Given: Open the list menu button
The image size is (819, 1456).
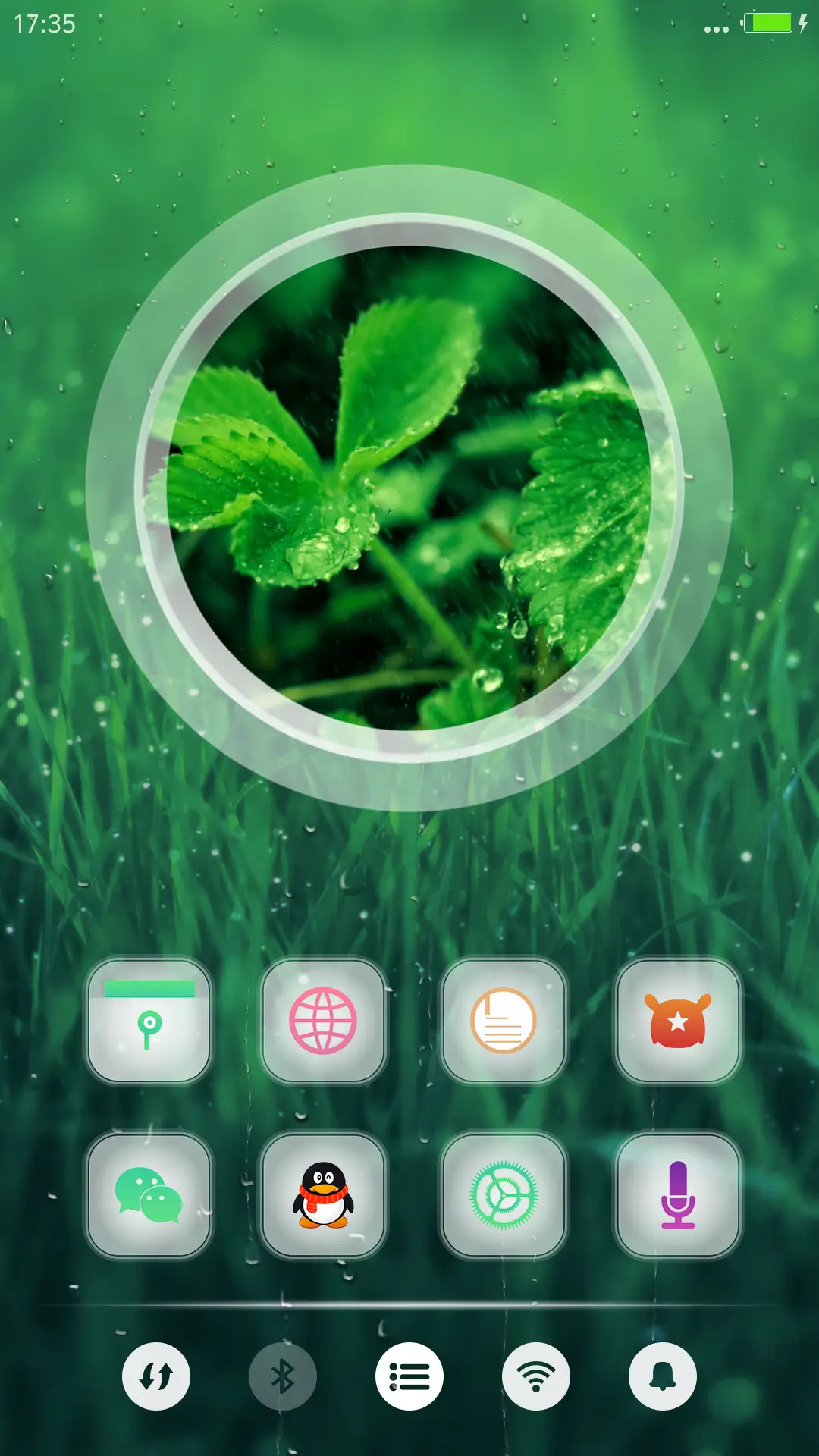Looking at the screenshot, I should (409, 1376).
